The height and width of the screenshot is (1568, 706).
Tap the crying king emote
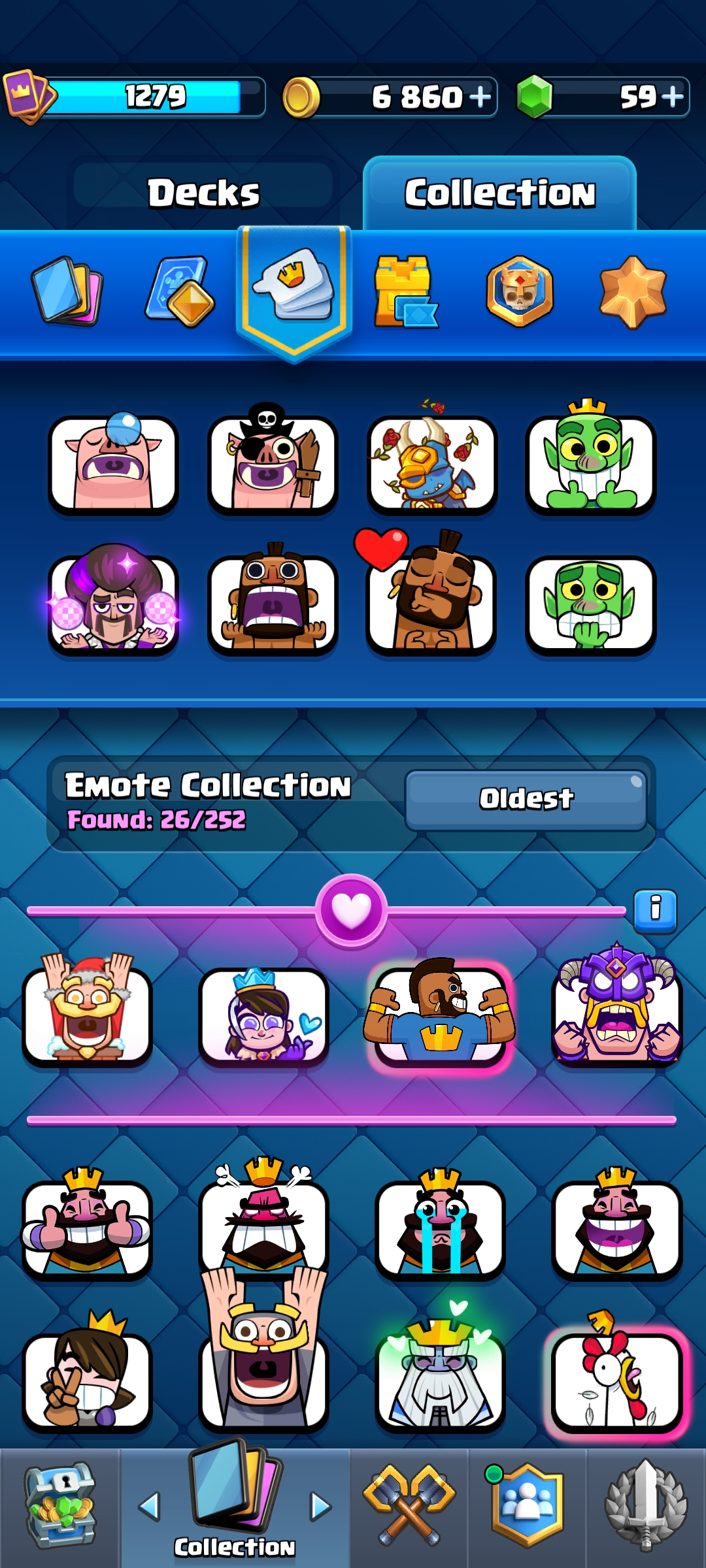click(x=440, y=1223)
